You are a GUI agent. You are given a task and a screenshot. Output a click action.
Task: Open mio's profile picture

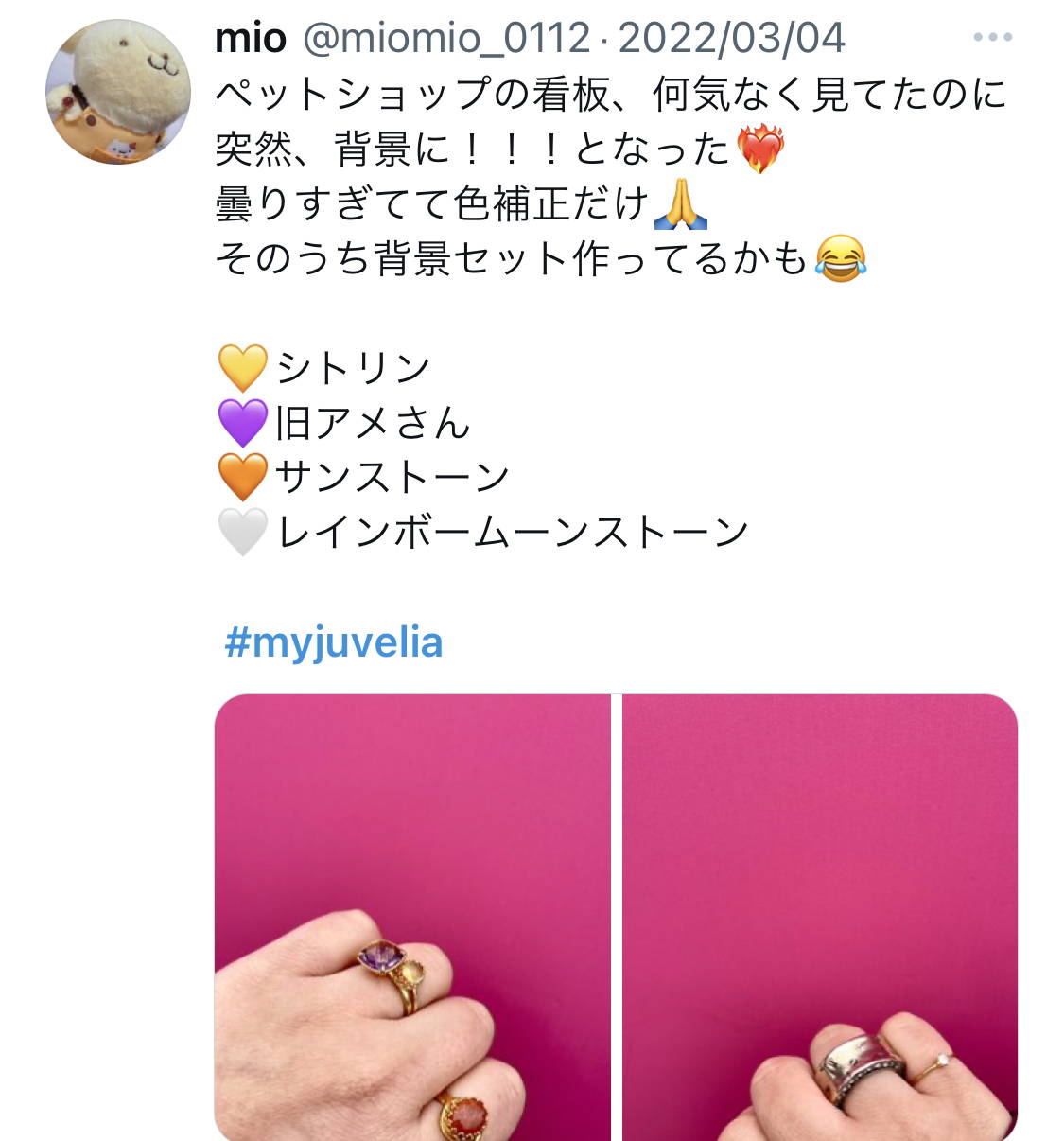pyautogui.click(x=118, y=92)
